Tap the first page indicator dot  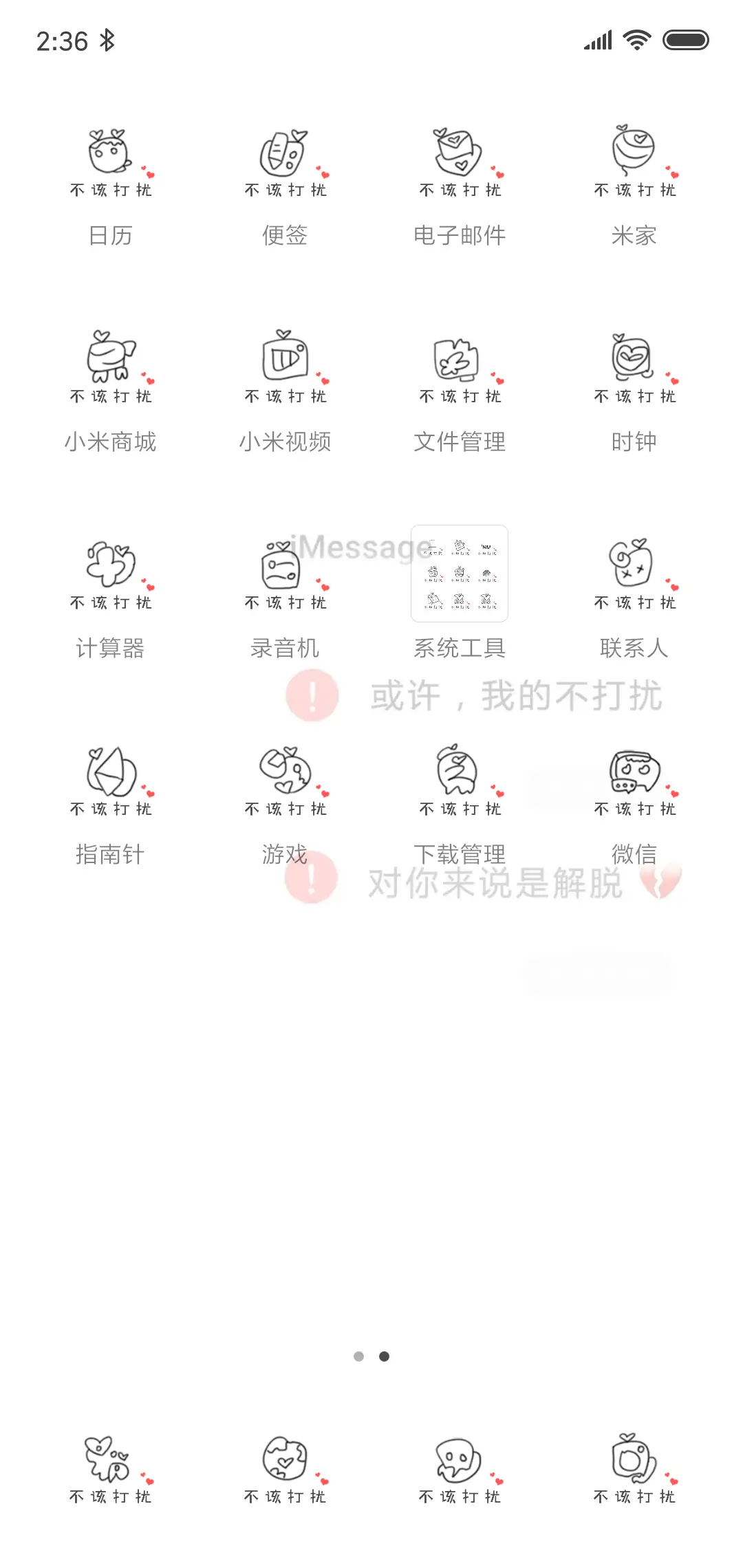coord(359,1355)
